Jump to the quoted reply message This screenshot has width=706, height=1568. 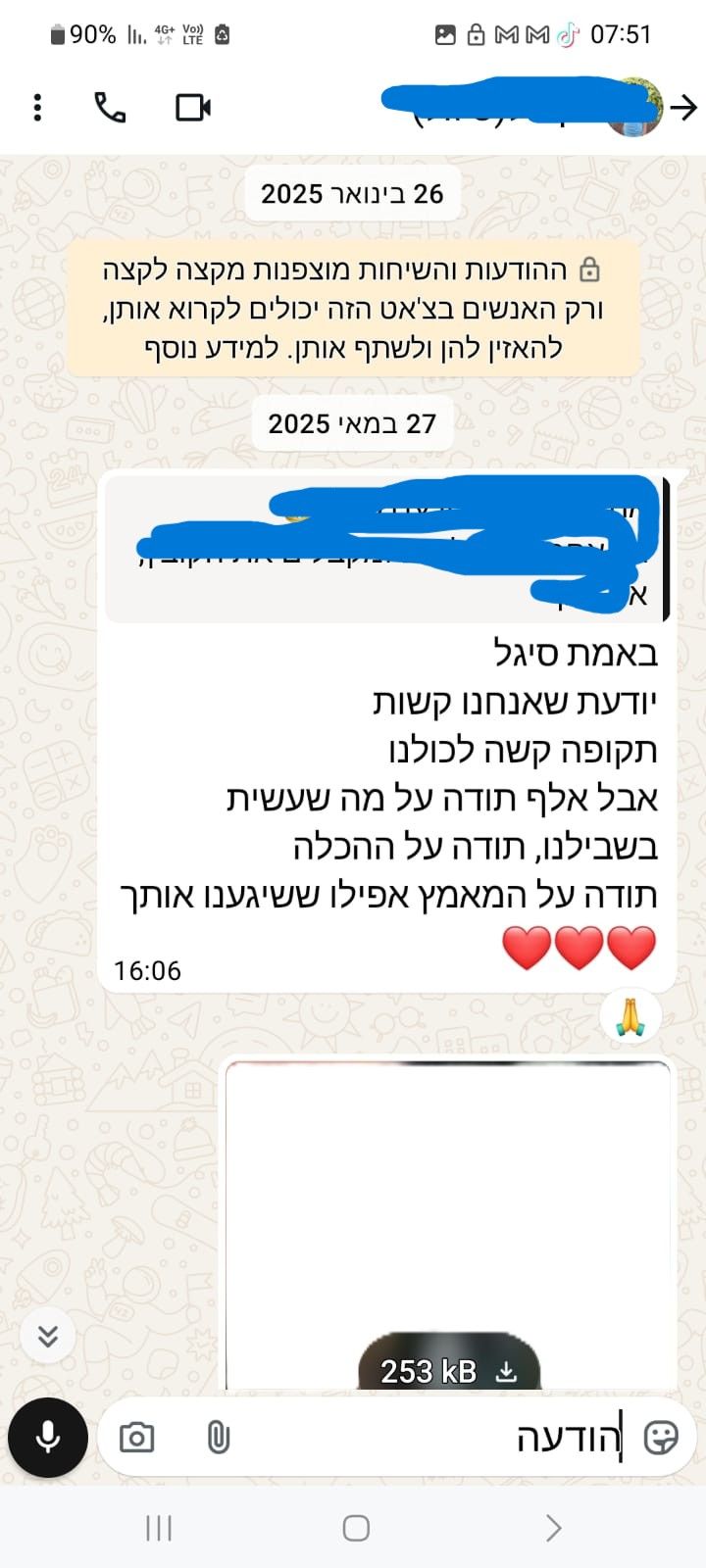387,549
